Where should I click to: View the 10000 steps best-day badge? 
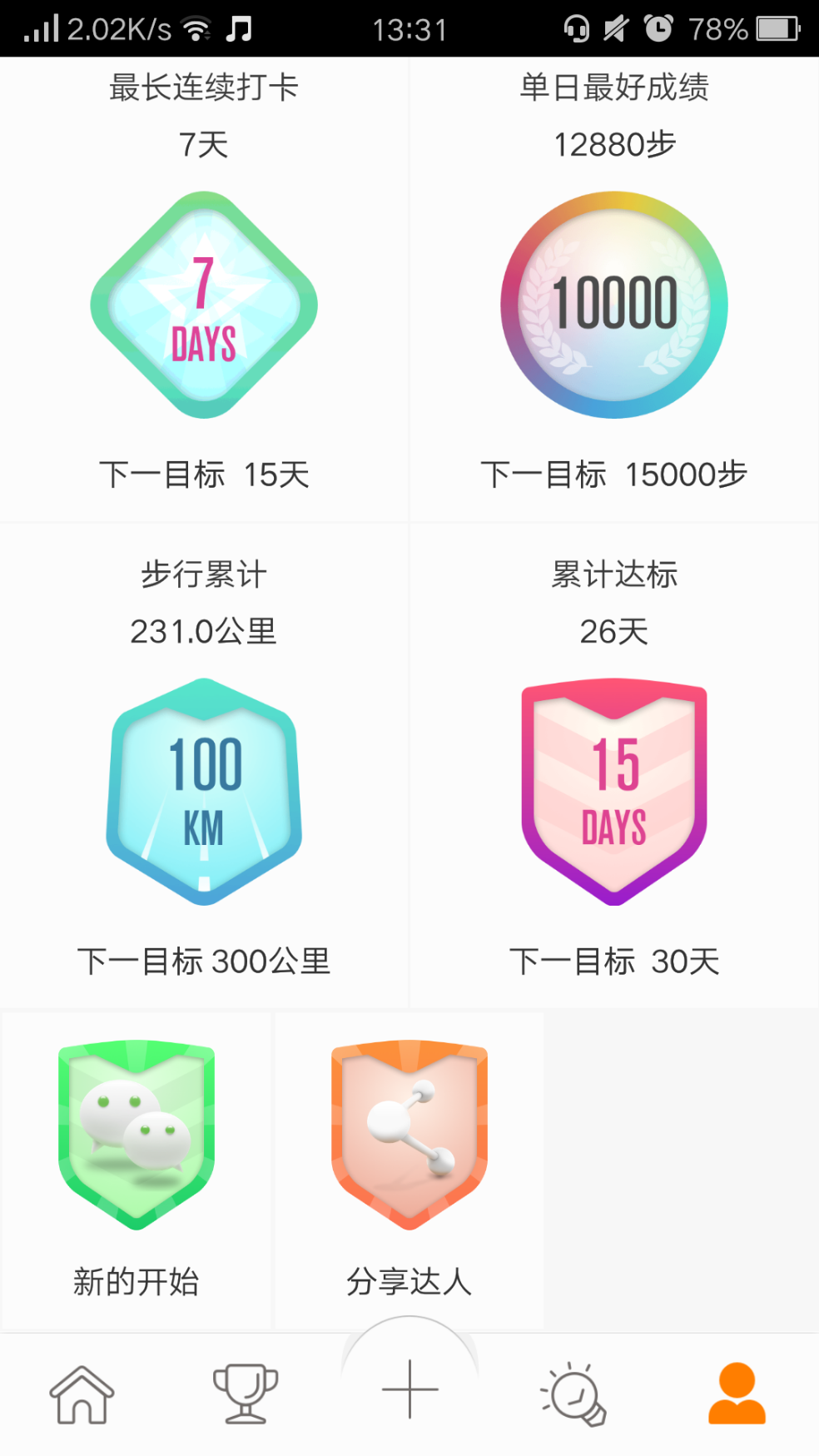tap(614, 305)
